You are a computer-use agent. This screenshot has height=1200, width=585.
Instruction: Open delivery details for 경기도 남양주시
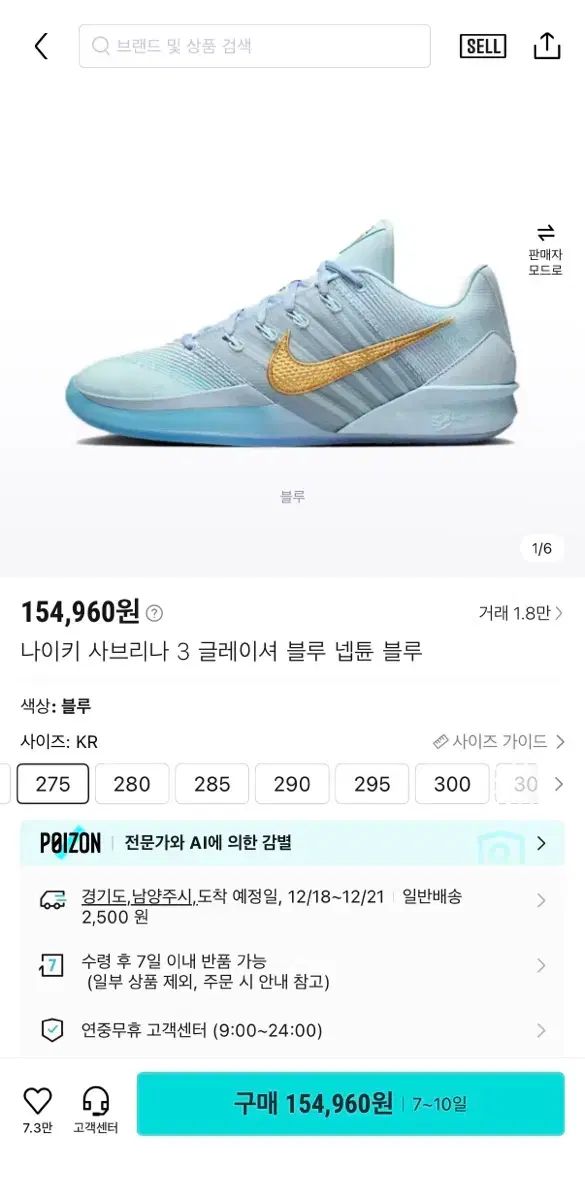click(x=292, y=906)
